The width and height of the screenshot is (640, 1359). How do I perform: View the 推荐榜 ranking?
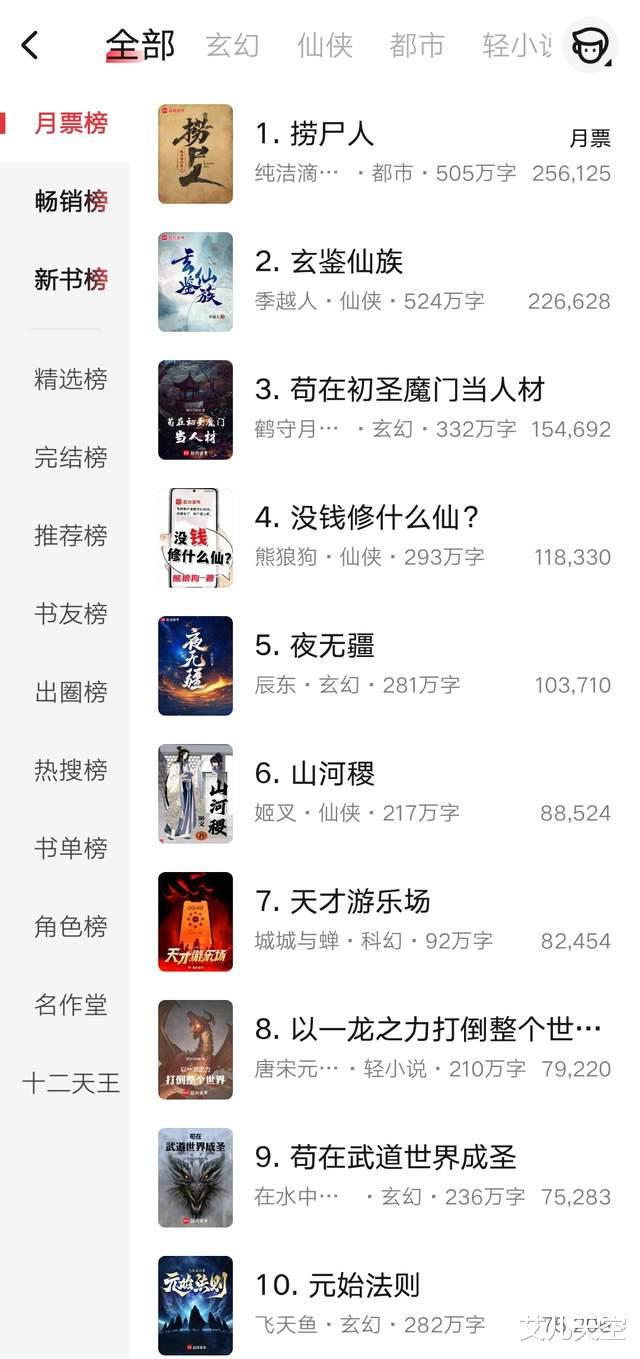pyautogui.click(x=70, y=535)
